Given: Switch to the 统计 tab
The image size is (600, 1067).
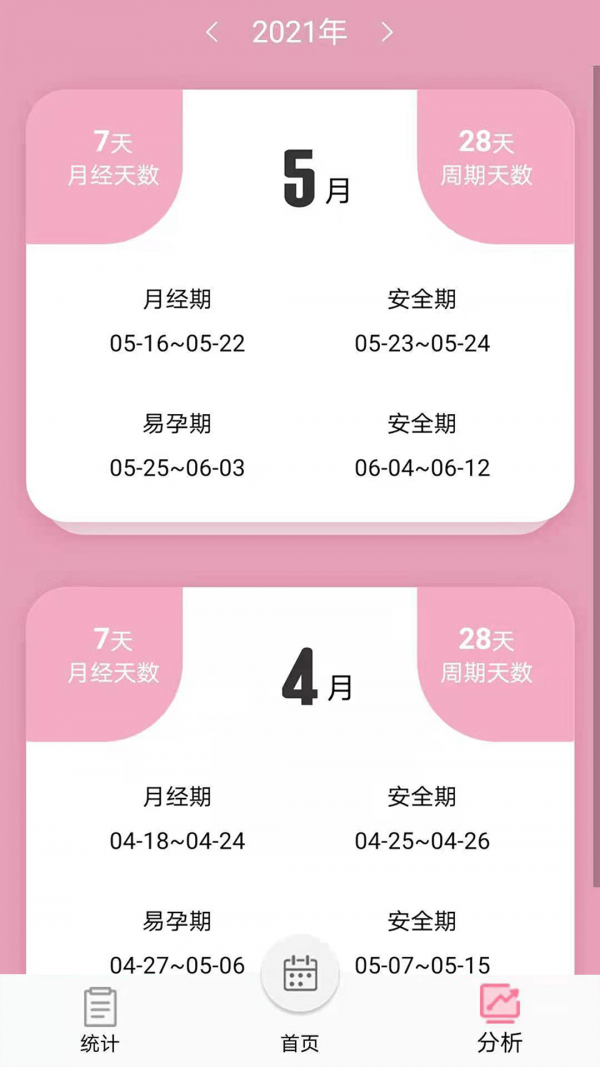Looking at the screenshot, I should [x=100, y=1020].
